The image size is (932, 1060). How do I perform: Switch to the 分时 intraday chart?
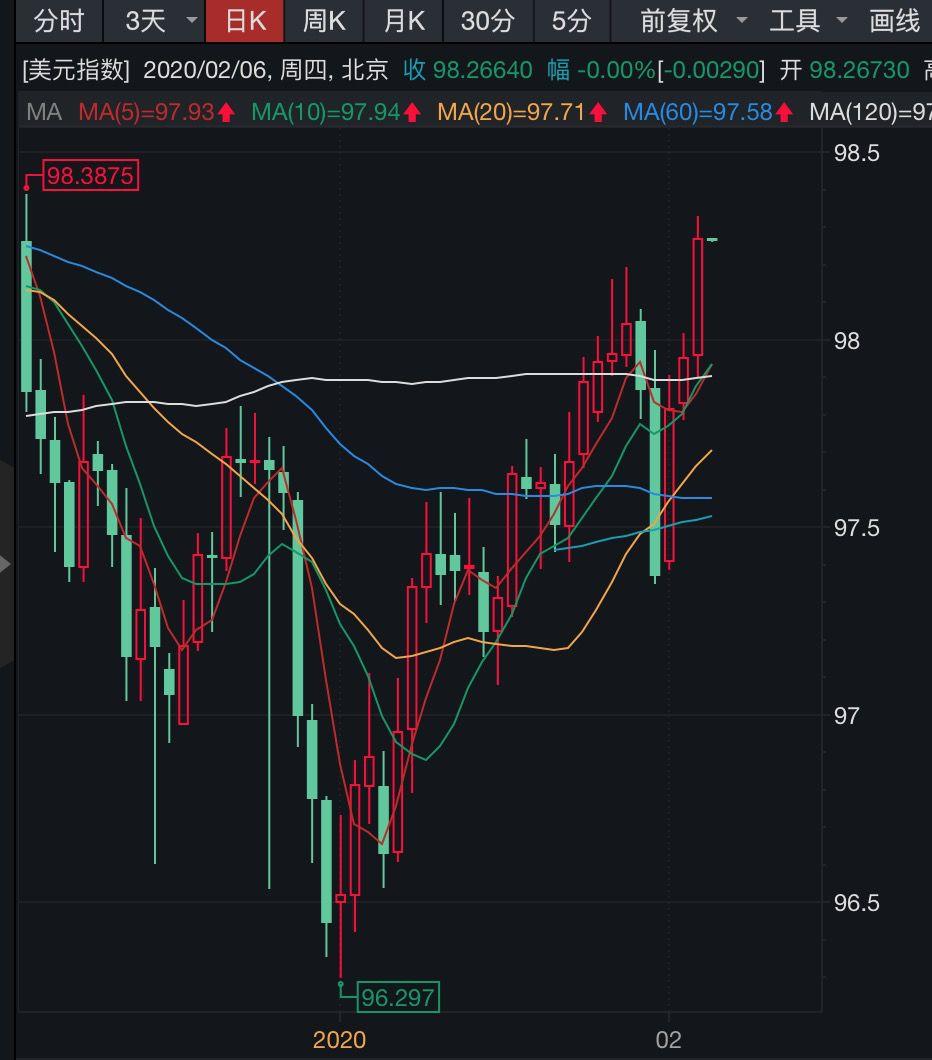pyautogui.click(x=59, y=20)
